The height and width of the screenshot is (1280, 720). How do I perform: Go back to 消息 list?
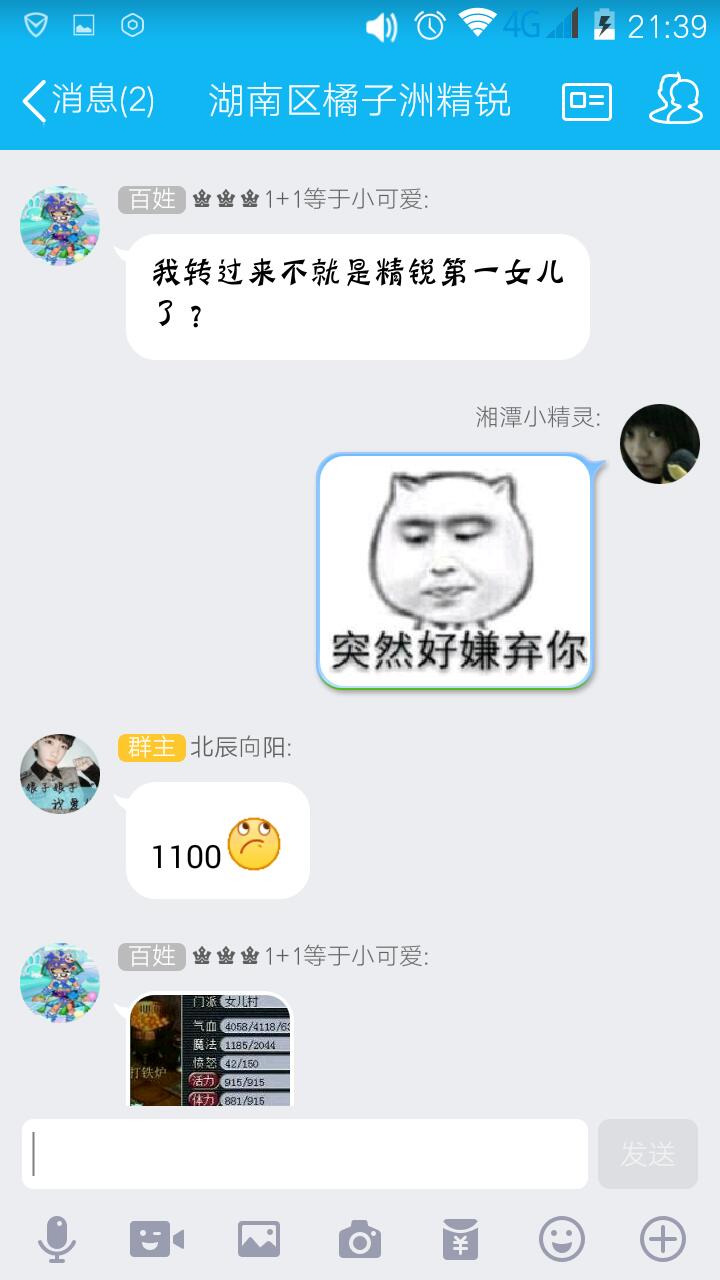[x=88, y=100]
